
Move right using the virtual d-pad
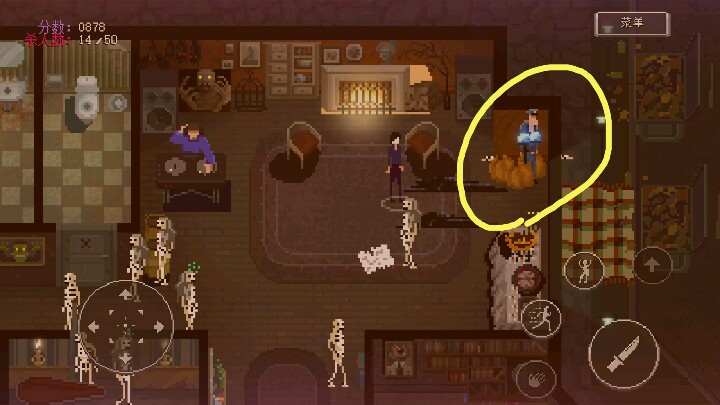click(158, 326)
